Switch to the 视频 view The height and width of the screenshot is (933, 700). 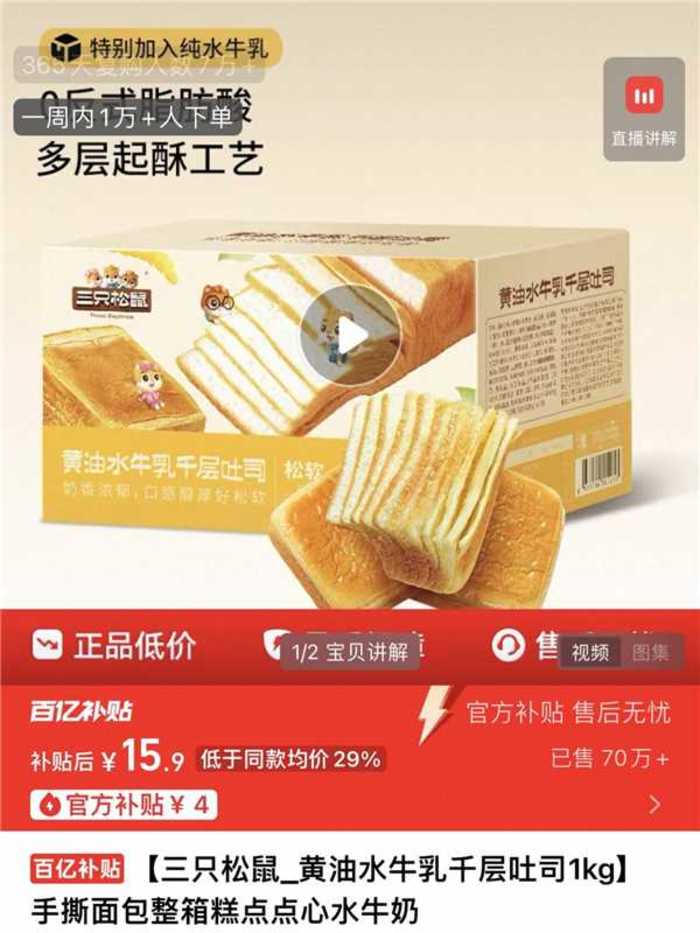(589, 652)
